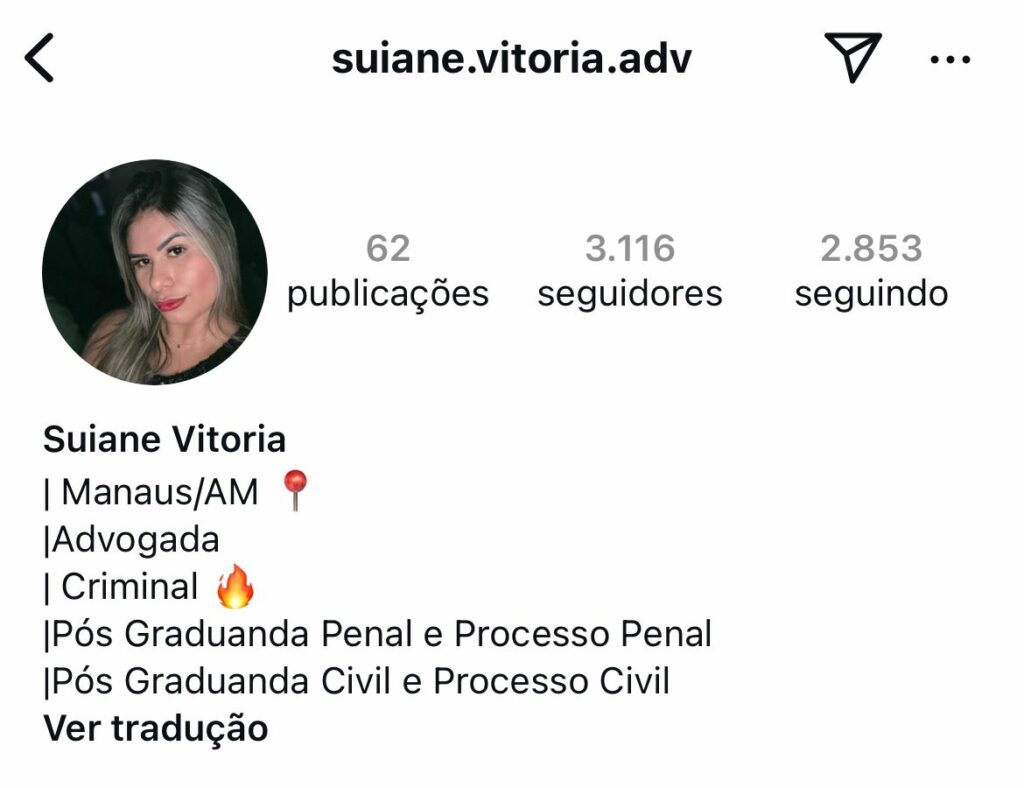
Task: Tap Ver tradução to translate bio
Action: click(156, 728)
